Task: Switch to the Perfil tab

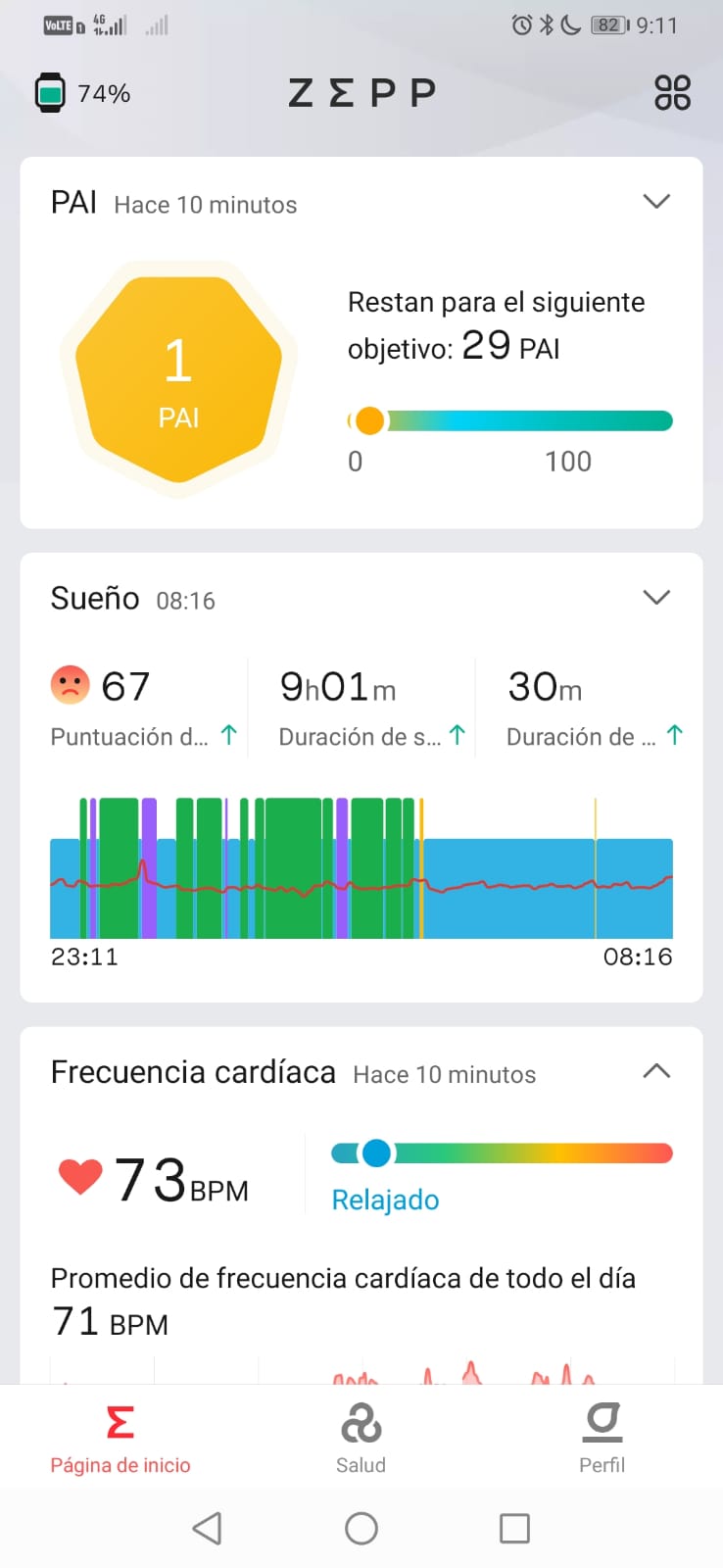Action: pos(602,1437)
